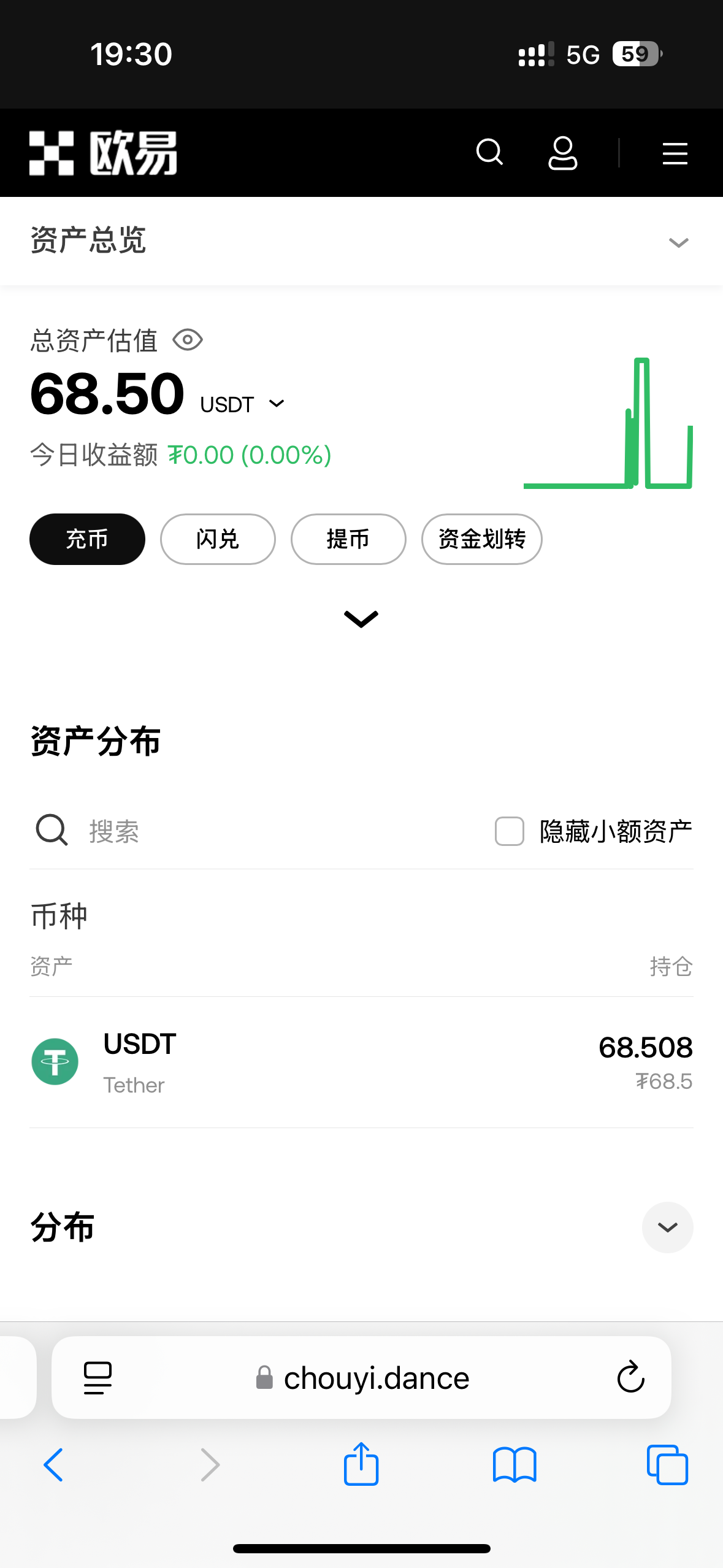Expand the 分布 section
Screen dimensions: 723x1568
click(x=667, y=1227)
